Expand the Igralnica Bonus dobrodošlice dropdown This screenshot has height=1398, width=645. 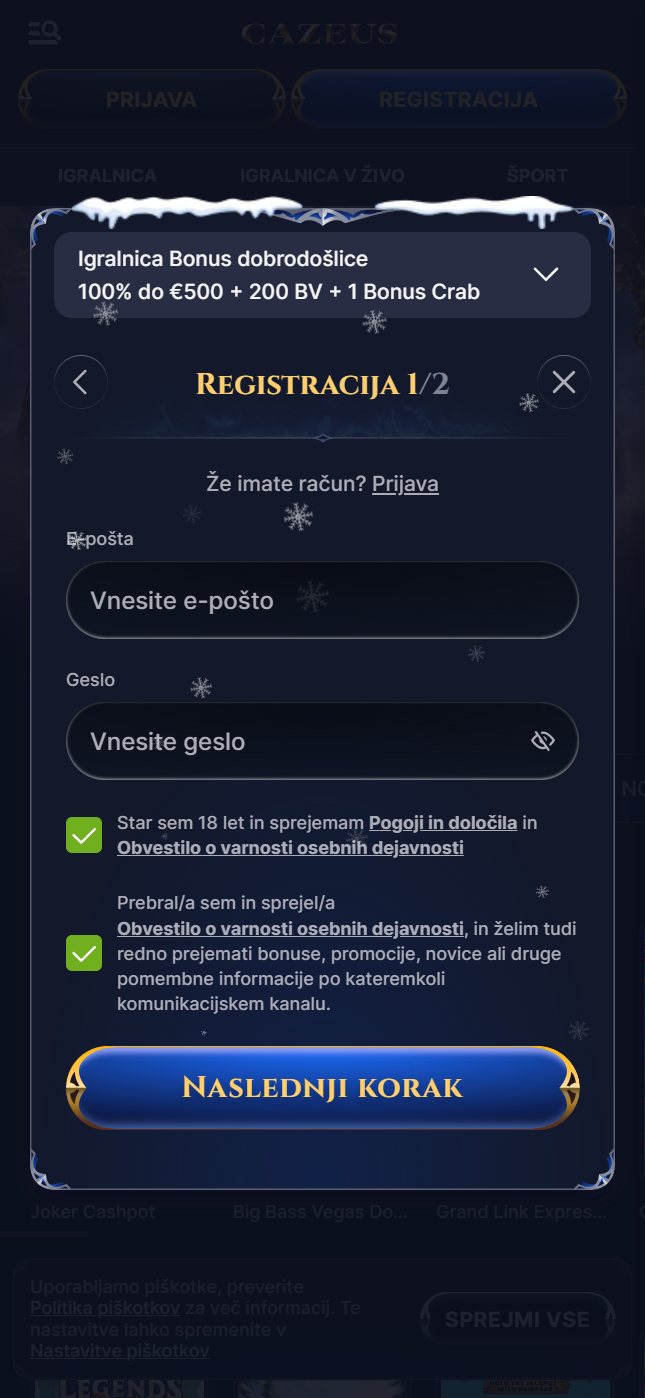point(322,275)
